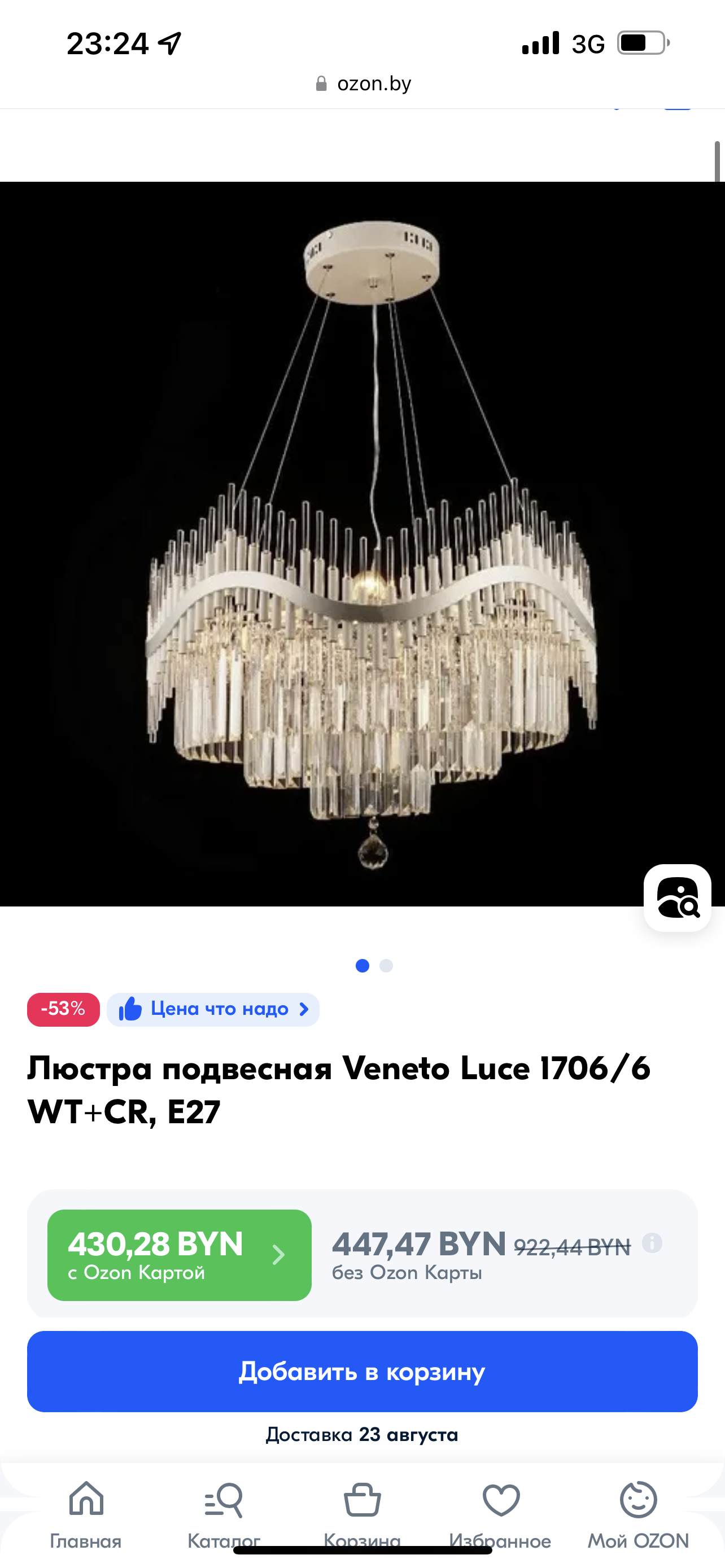
Task: Open the 'Цена что надо' badge
Action: (213, 1009)
